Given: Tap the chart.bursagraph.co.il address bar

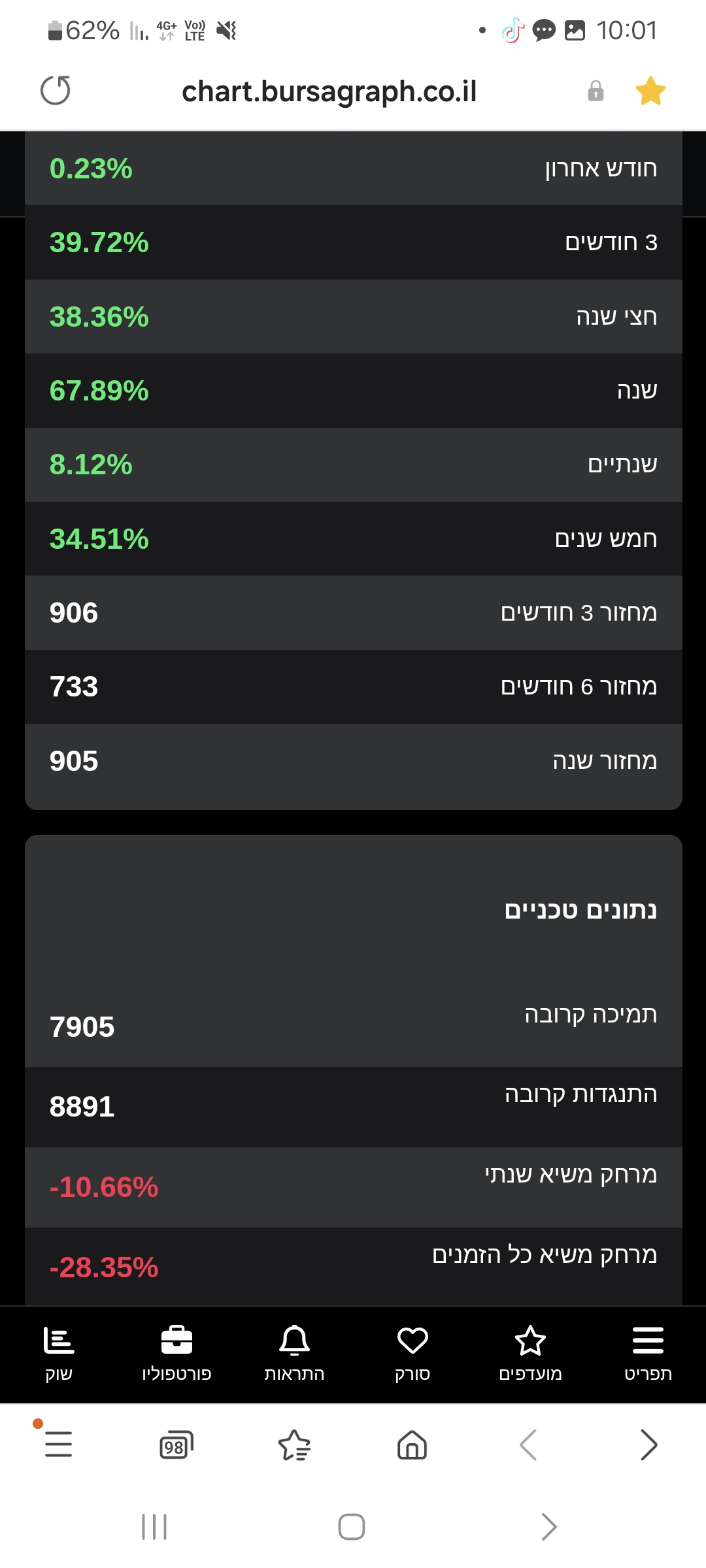Looking at the screenshot, I should pyautogui.click(x=329, y=91).
